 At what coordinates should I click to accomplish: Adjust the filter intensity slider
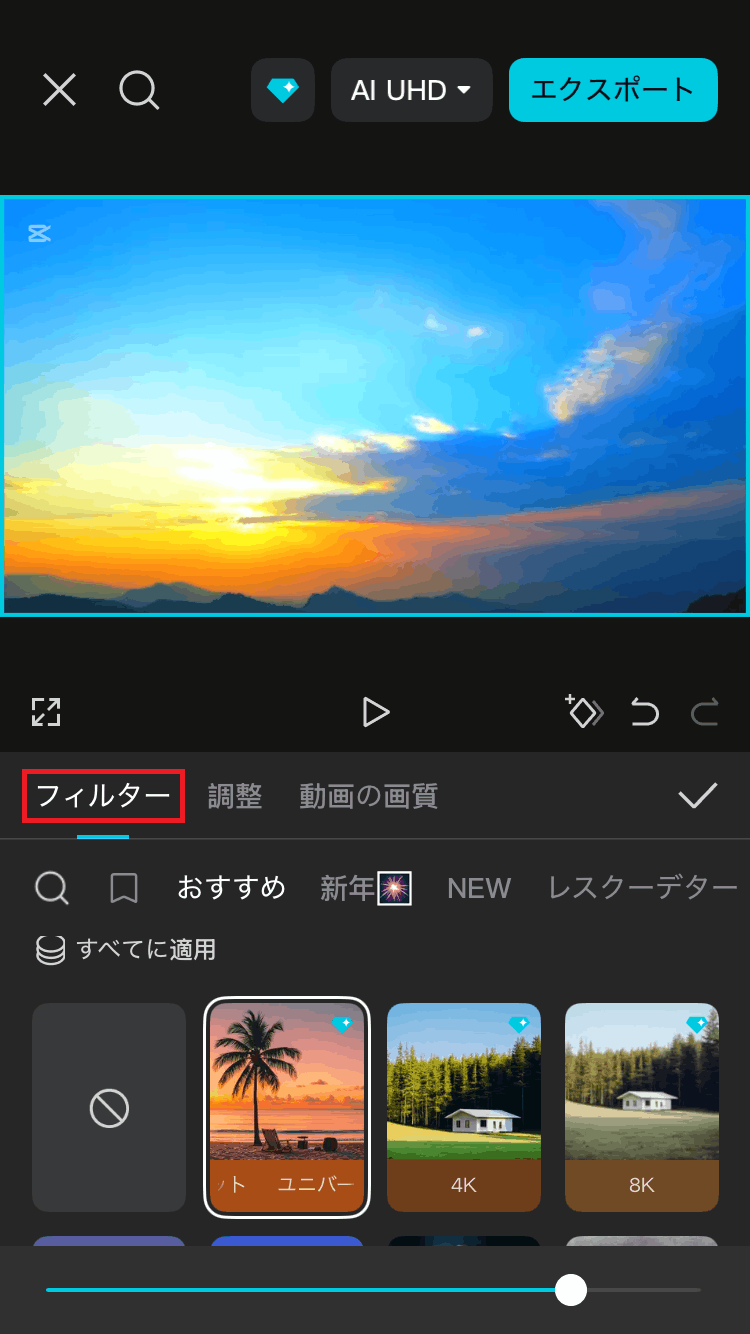click(x=571, y=1292)
